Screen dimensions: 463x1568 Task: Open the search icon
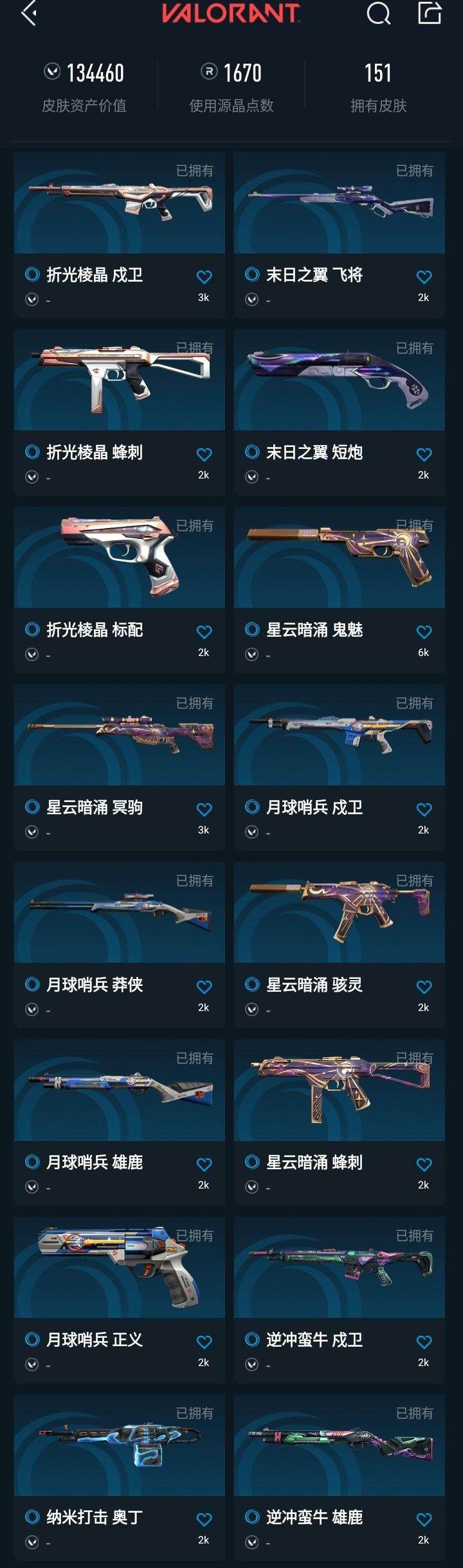coord(378,13)
